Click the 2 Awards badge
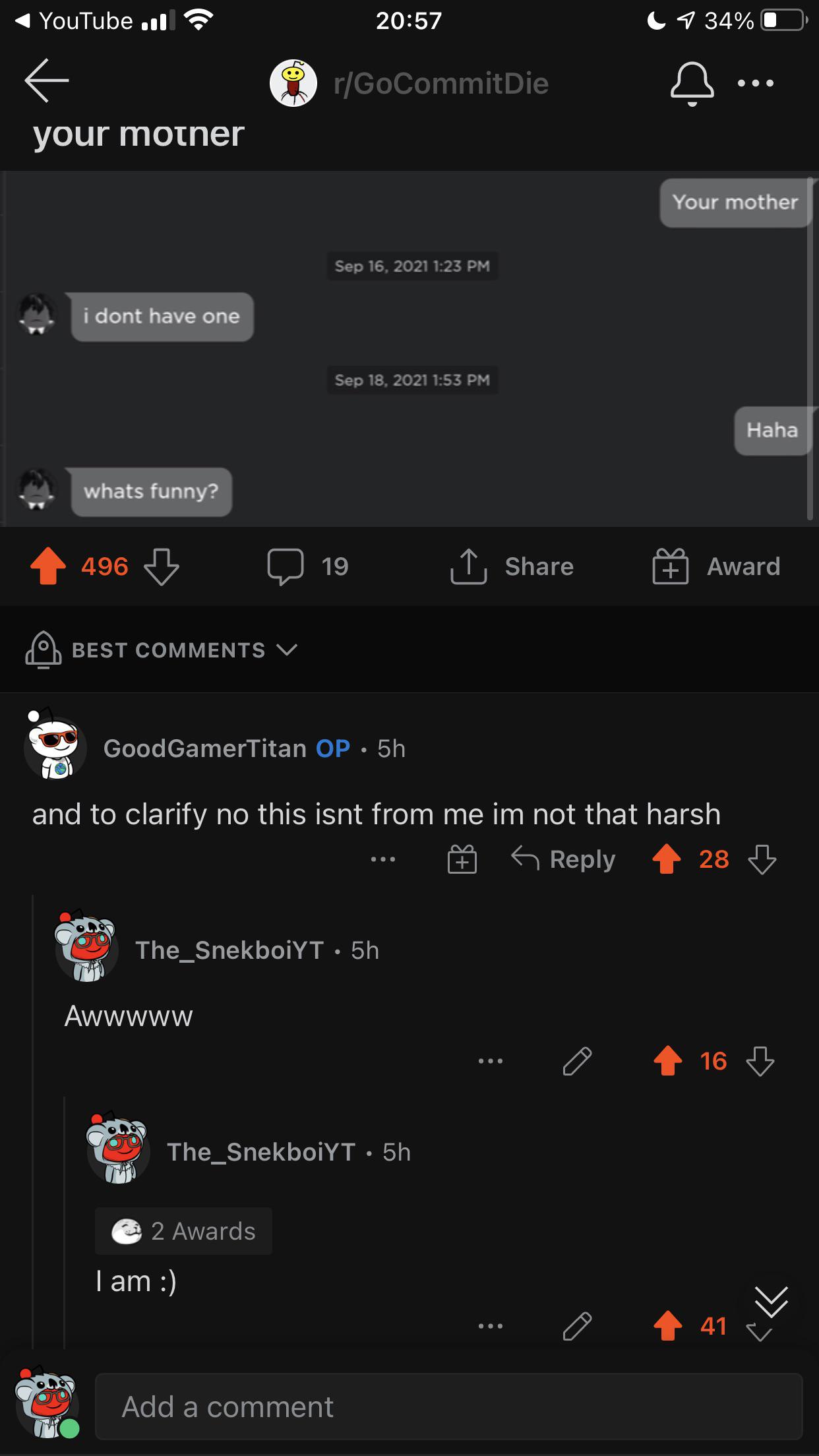 click(183, 1230)
